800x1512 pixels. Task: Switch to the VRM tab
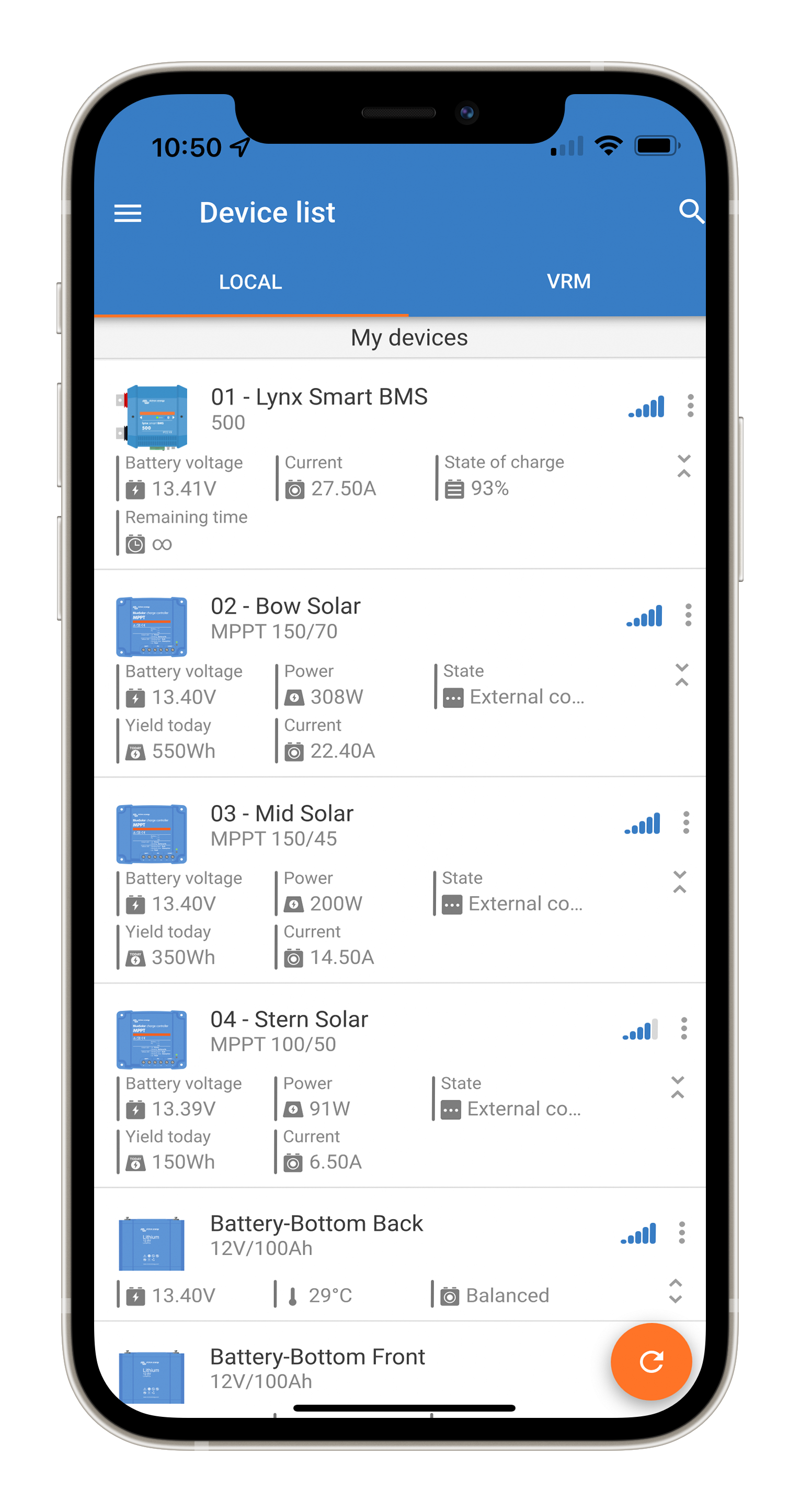pos(568,281)
